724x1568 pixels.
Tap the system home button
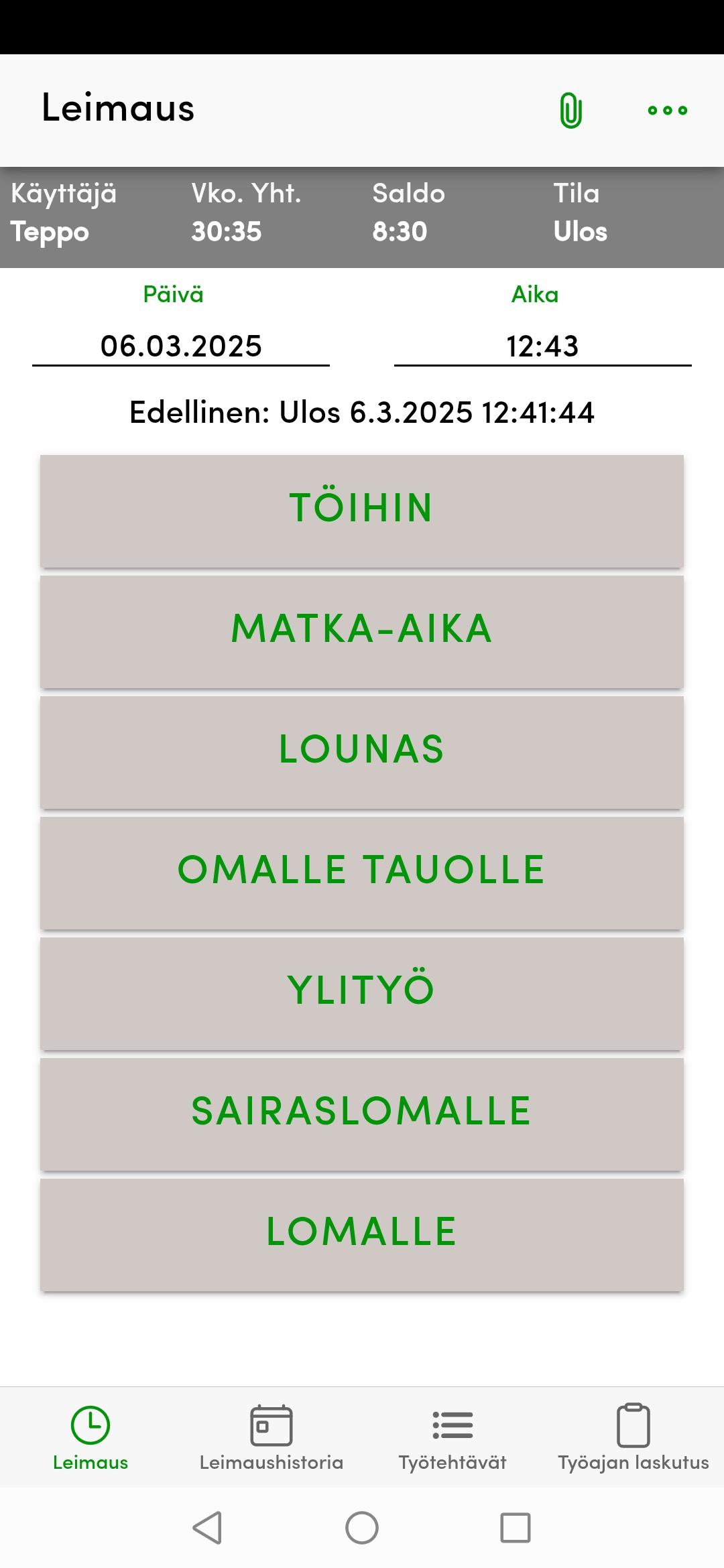[x=362, y=1528]
